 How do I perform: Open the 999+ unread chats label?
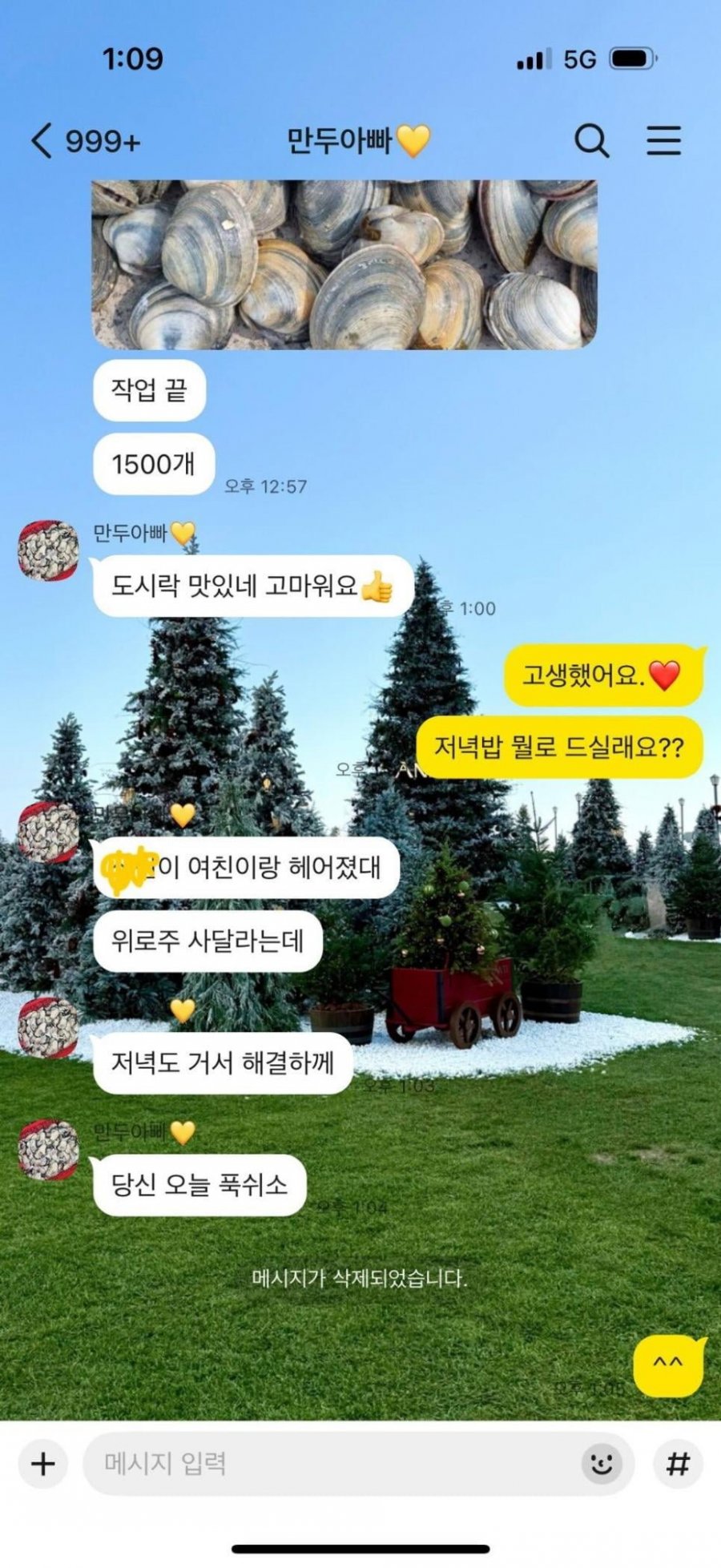[x=100, y=141]
